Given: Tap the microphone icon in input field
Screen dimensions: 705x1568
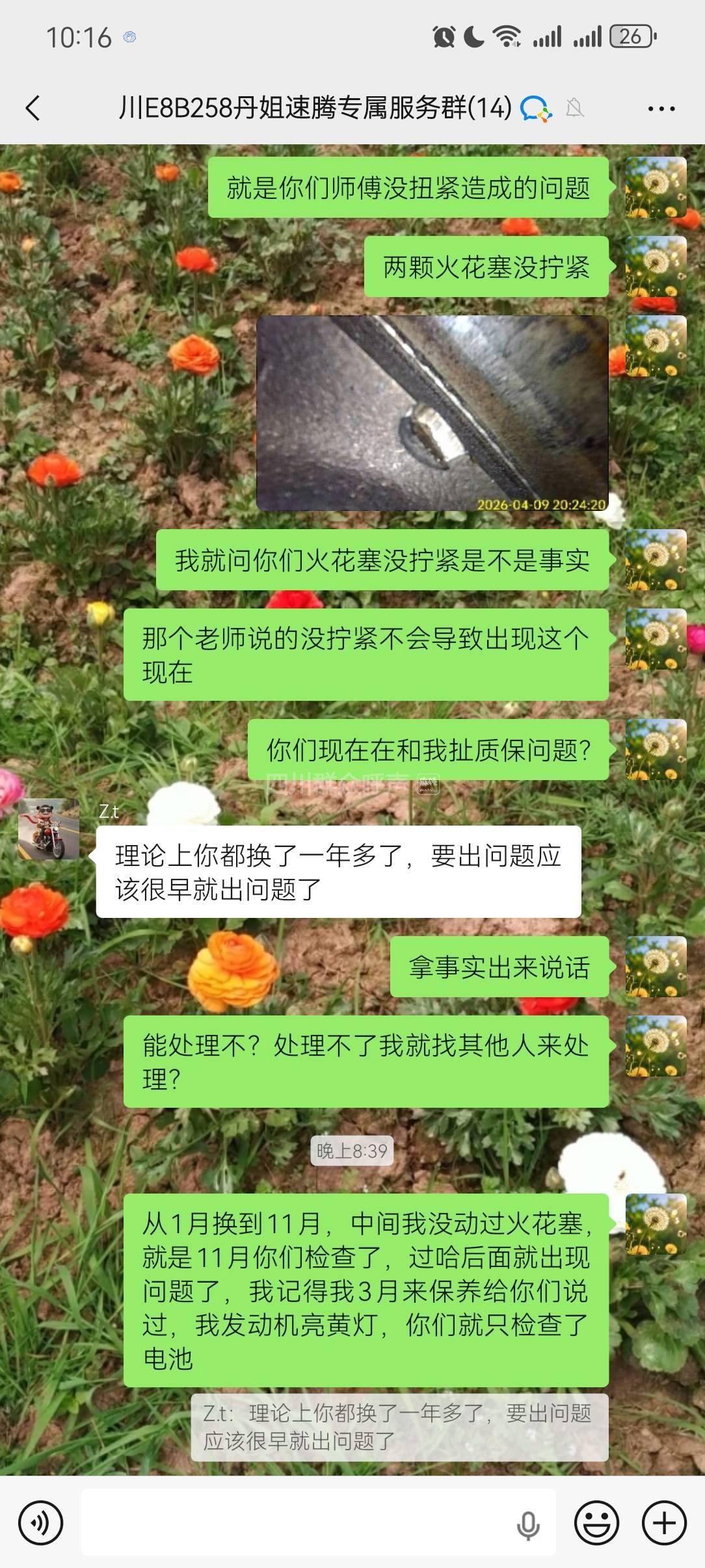Looking at the screenshot, I should point(527,1524).
